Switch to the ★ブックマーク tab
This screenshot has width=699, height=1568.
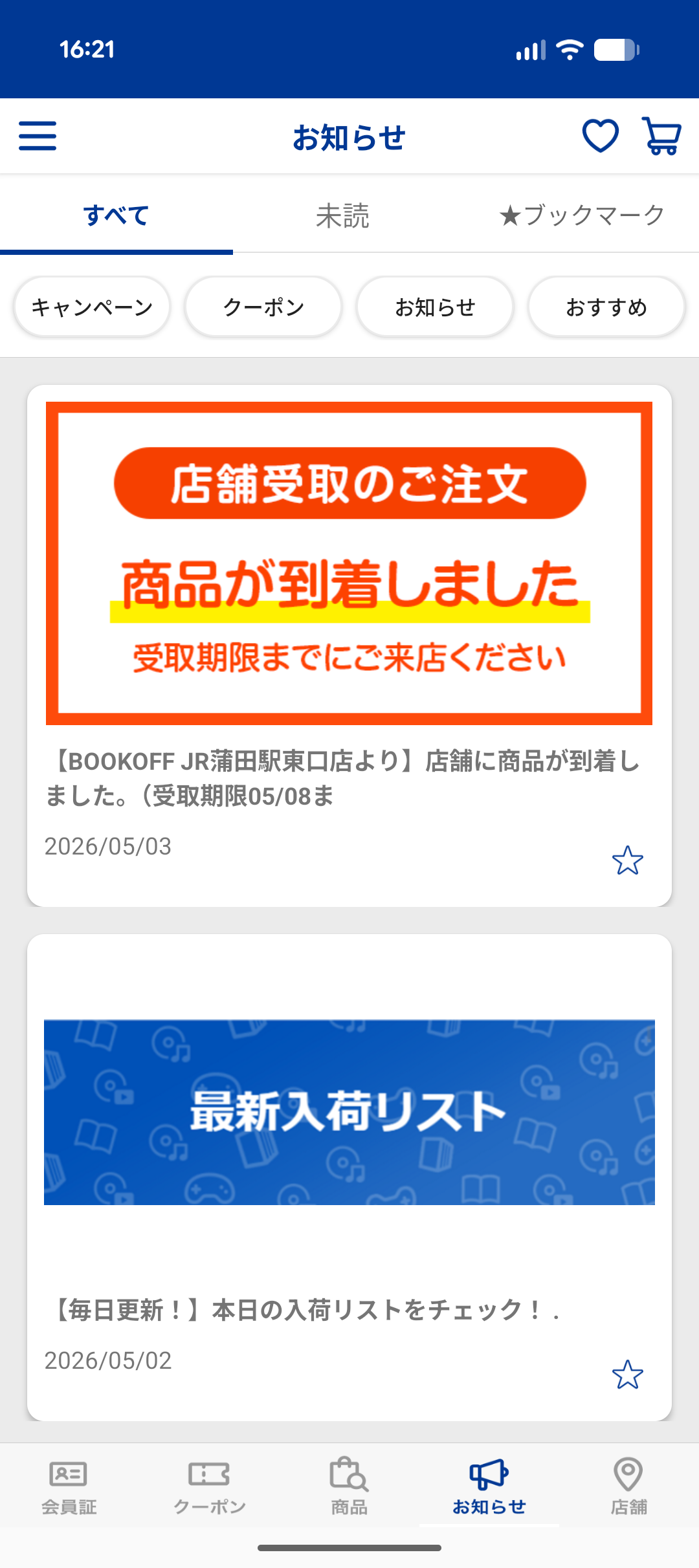point(582,215)
